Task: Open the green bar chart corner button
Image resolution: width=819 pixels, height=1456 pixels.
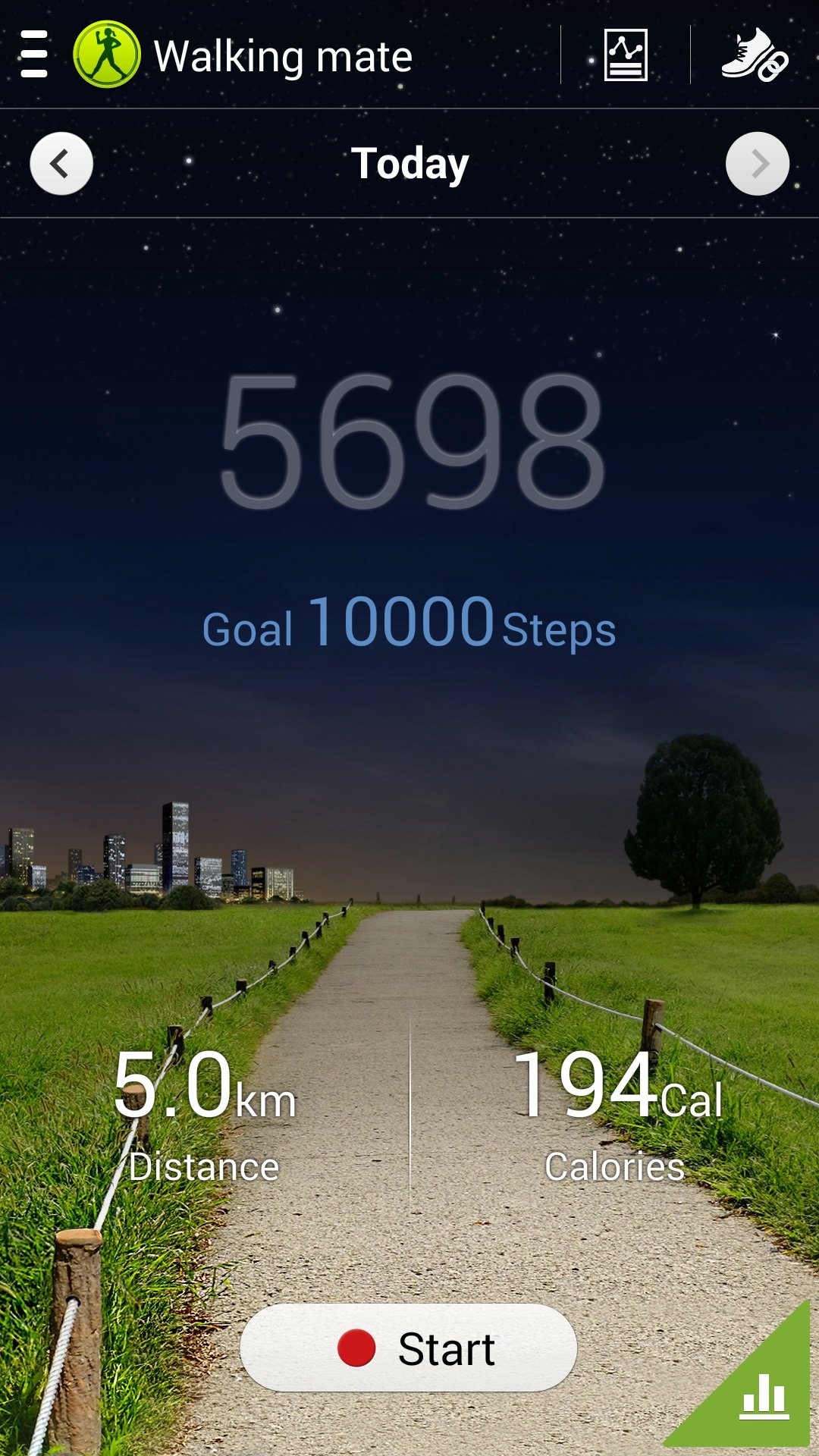Action: (x=764, y=1397)
